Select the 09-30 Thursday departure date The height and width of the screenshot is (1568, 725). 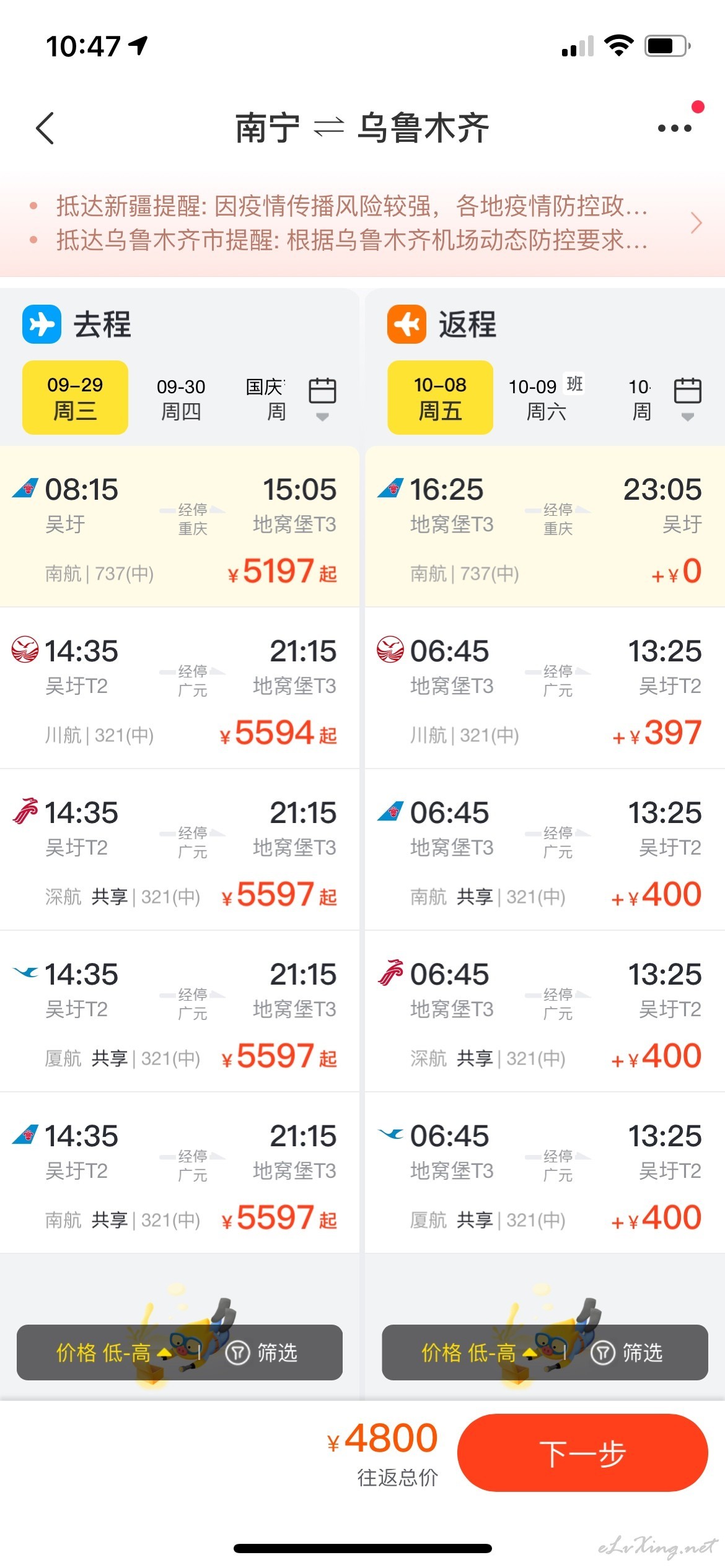click(x=180, y=398)
